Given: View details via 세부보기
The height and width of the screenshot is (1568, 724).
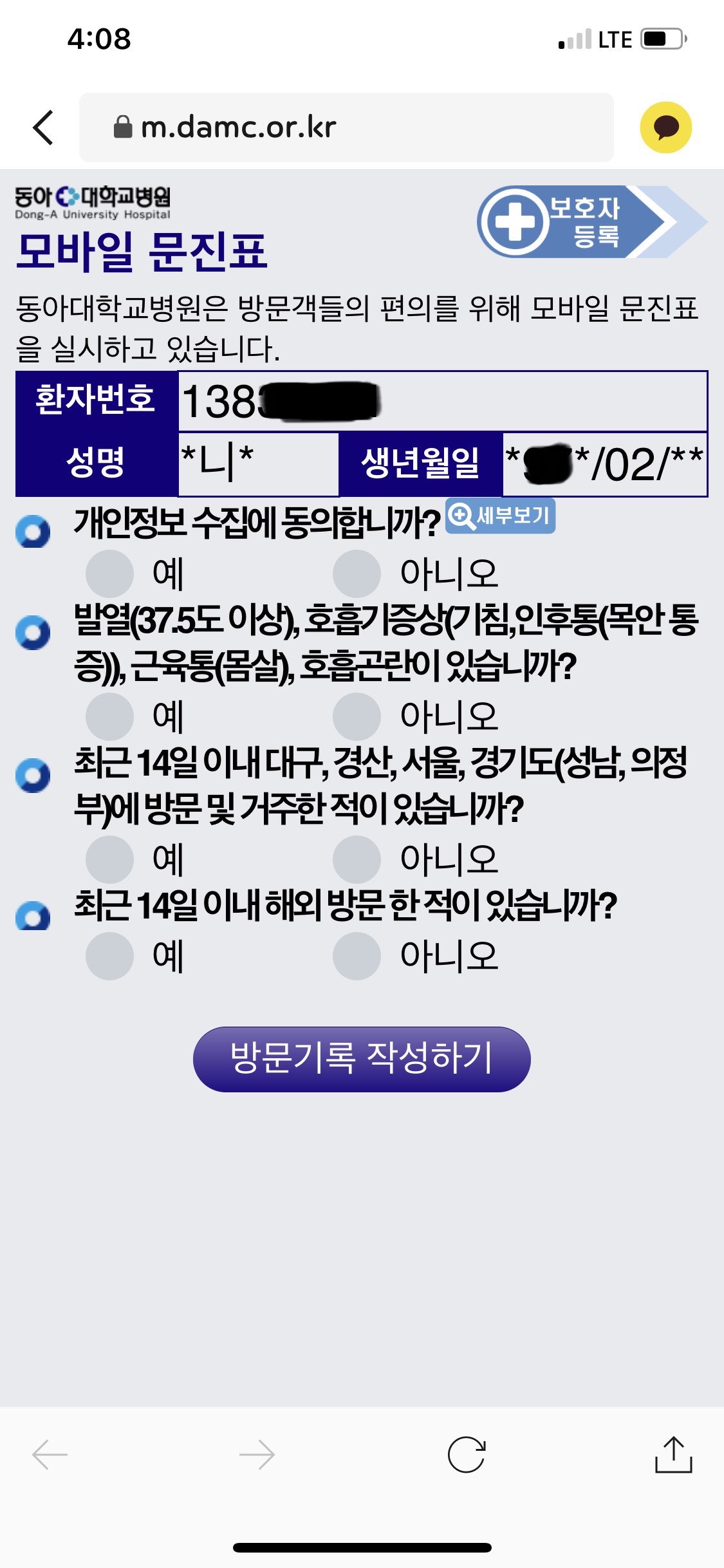Looking at the screenshot, I should point(501,516).
